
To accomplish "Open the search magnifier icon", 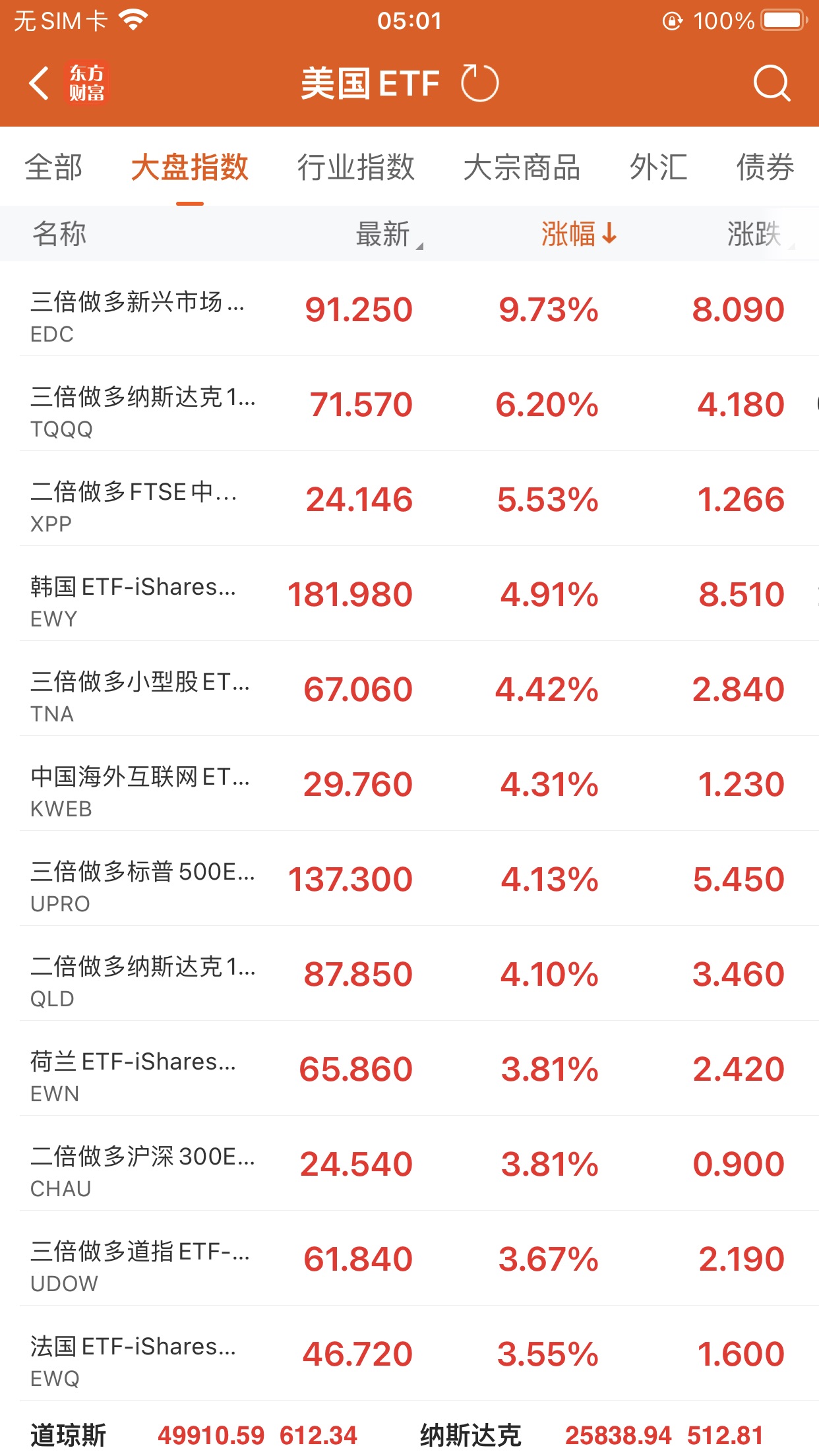I will coord(772,83).
